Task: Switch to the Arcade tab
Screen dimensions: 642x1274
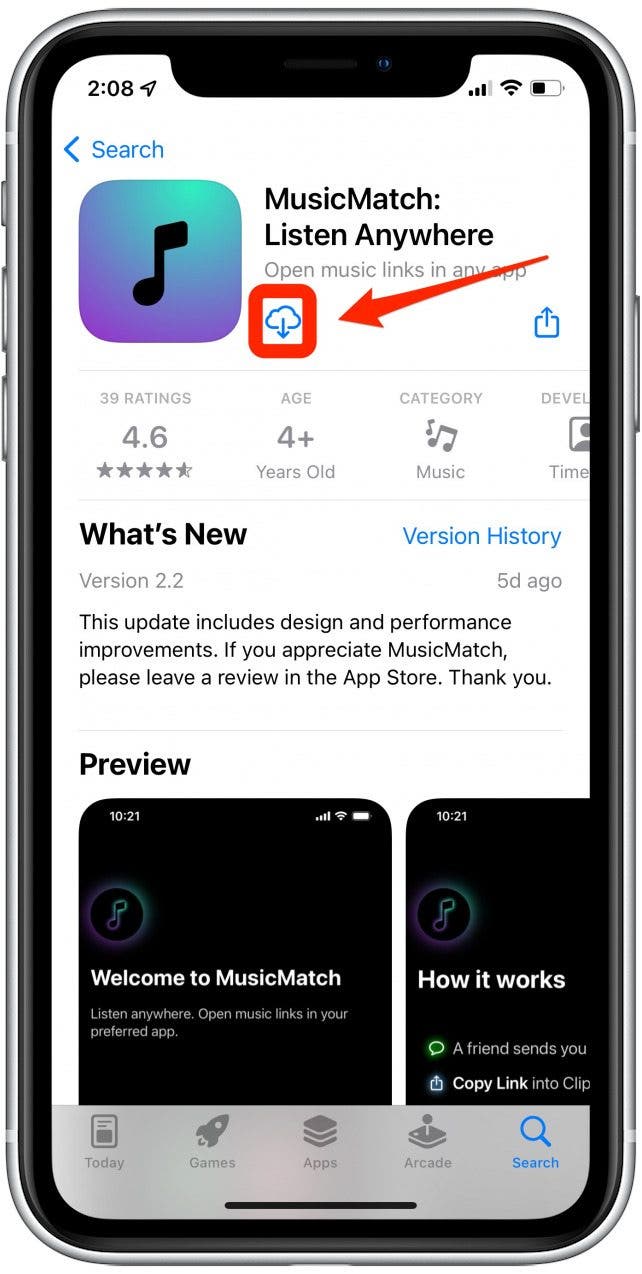Action: [x=428, y=1142]
